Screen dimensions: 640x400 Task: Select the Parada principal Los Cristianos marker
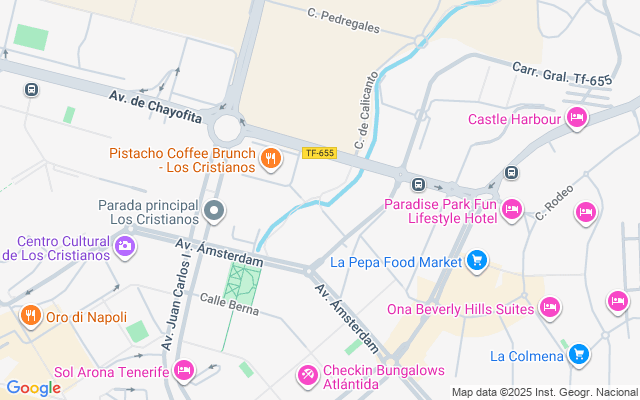(214, 211)
